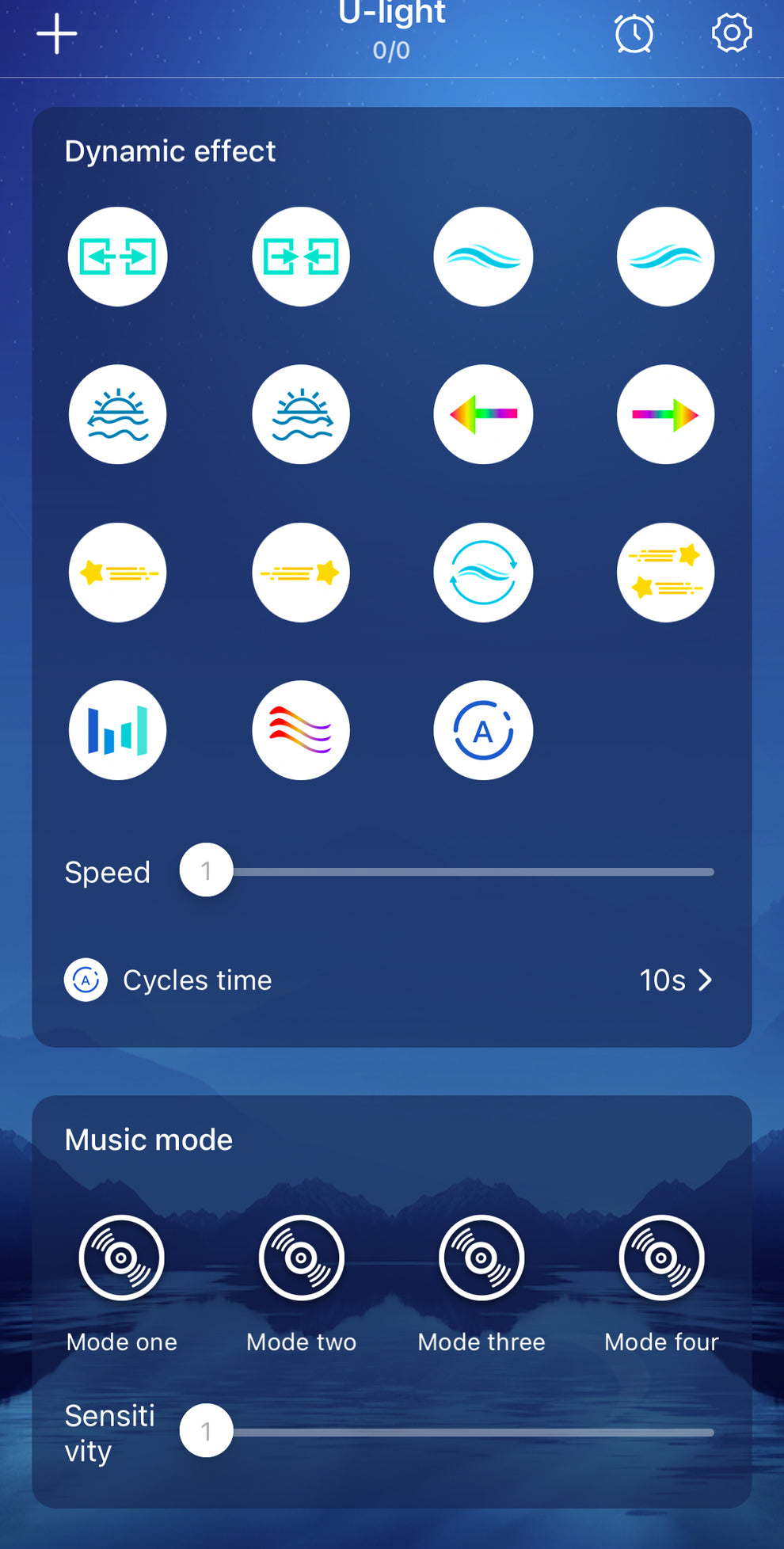Viewport: 784px width, 1549px height.
Task: Choose music Mode three
Action: click(481, 1258)
